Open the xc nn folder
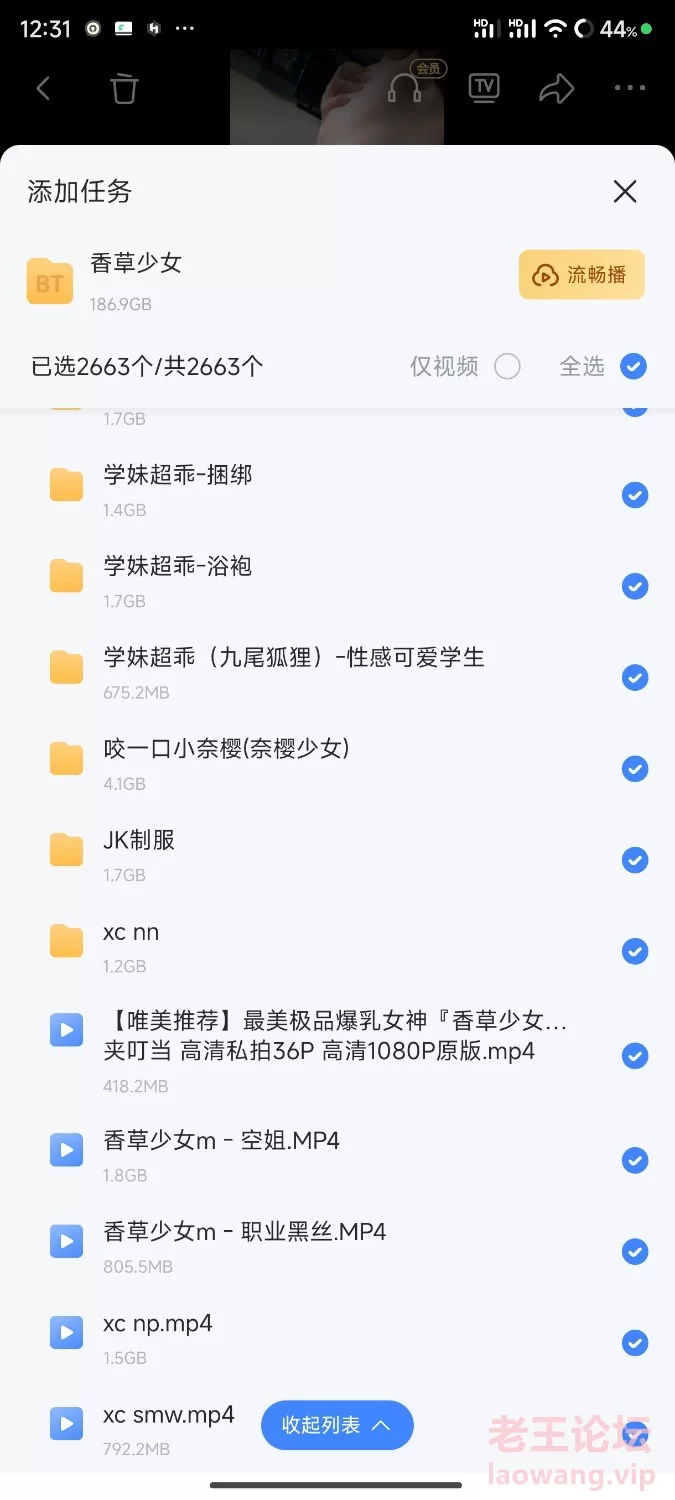Image resolution: width=675 pixels, height=1500 pixels. pyautogui.click(x=337, y=950)
